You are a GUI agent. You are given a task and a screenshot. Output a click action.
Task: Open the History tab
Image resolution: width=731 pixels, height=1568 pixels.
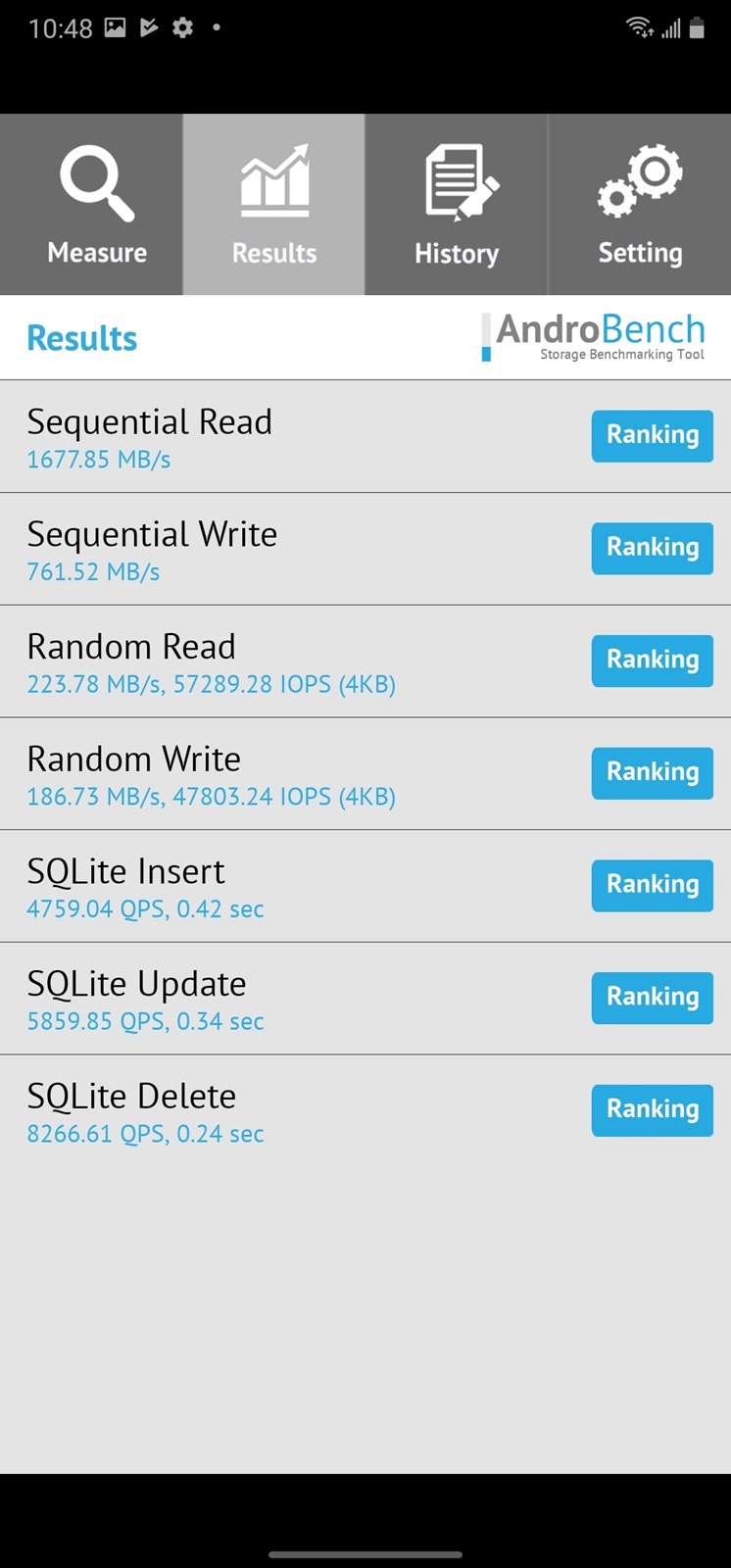click(457, 206)
